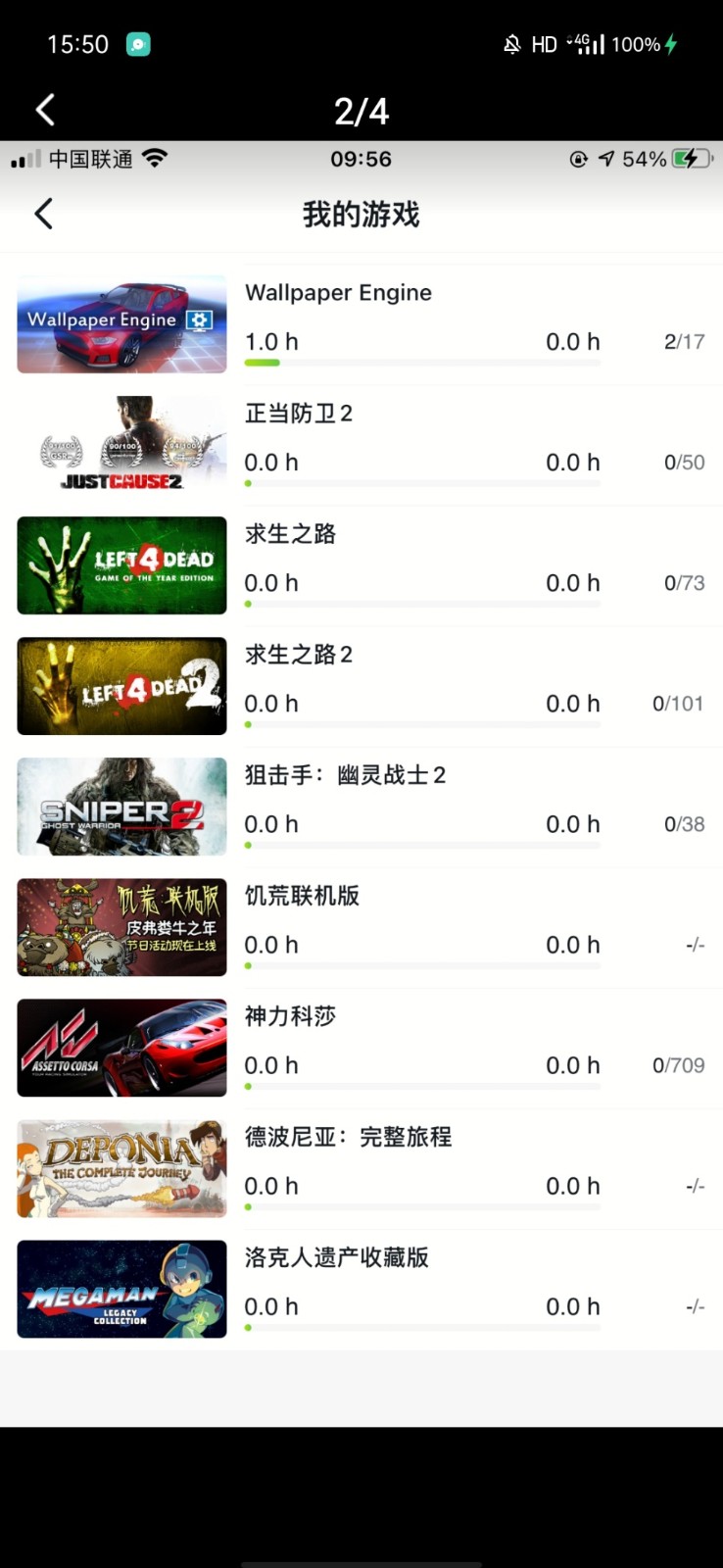The width and height of the screenshot is (723, 1568).
Task: Tap the back arrow beside the 2/4 counter
Action: 45,110
